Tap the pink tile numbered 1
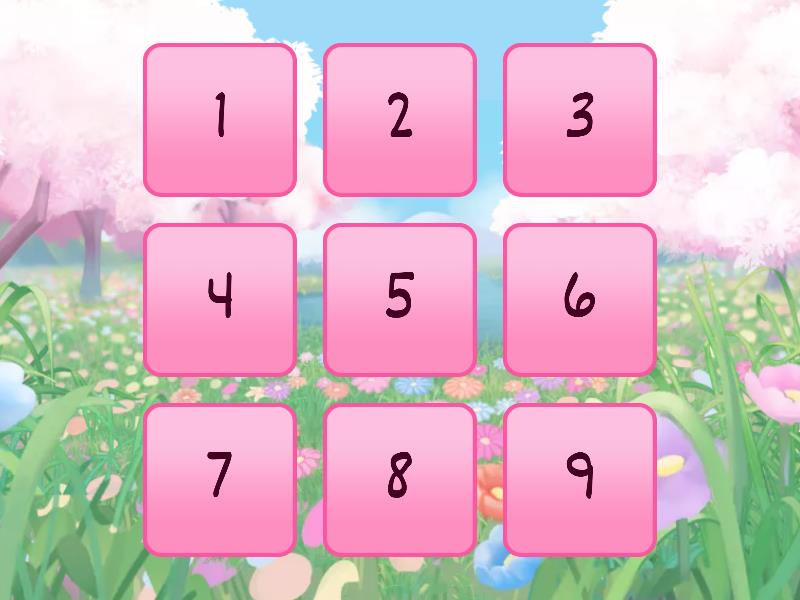 point(220,120)
